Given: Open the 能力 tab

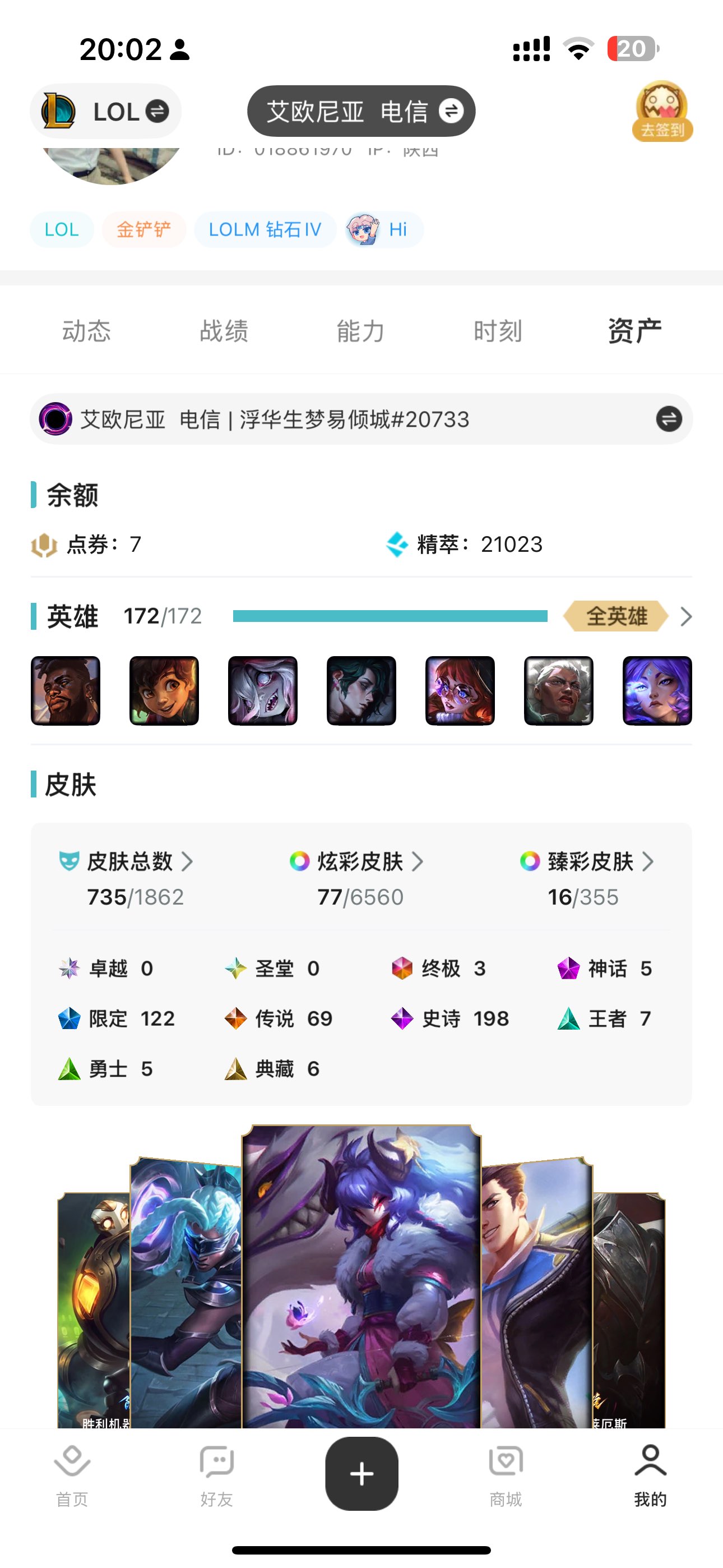Looking at the screenshot, I should tap(361, 331).
